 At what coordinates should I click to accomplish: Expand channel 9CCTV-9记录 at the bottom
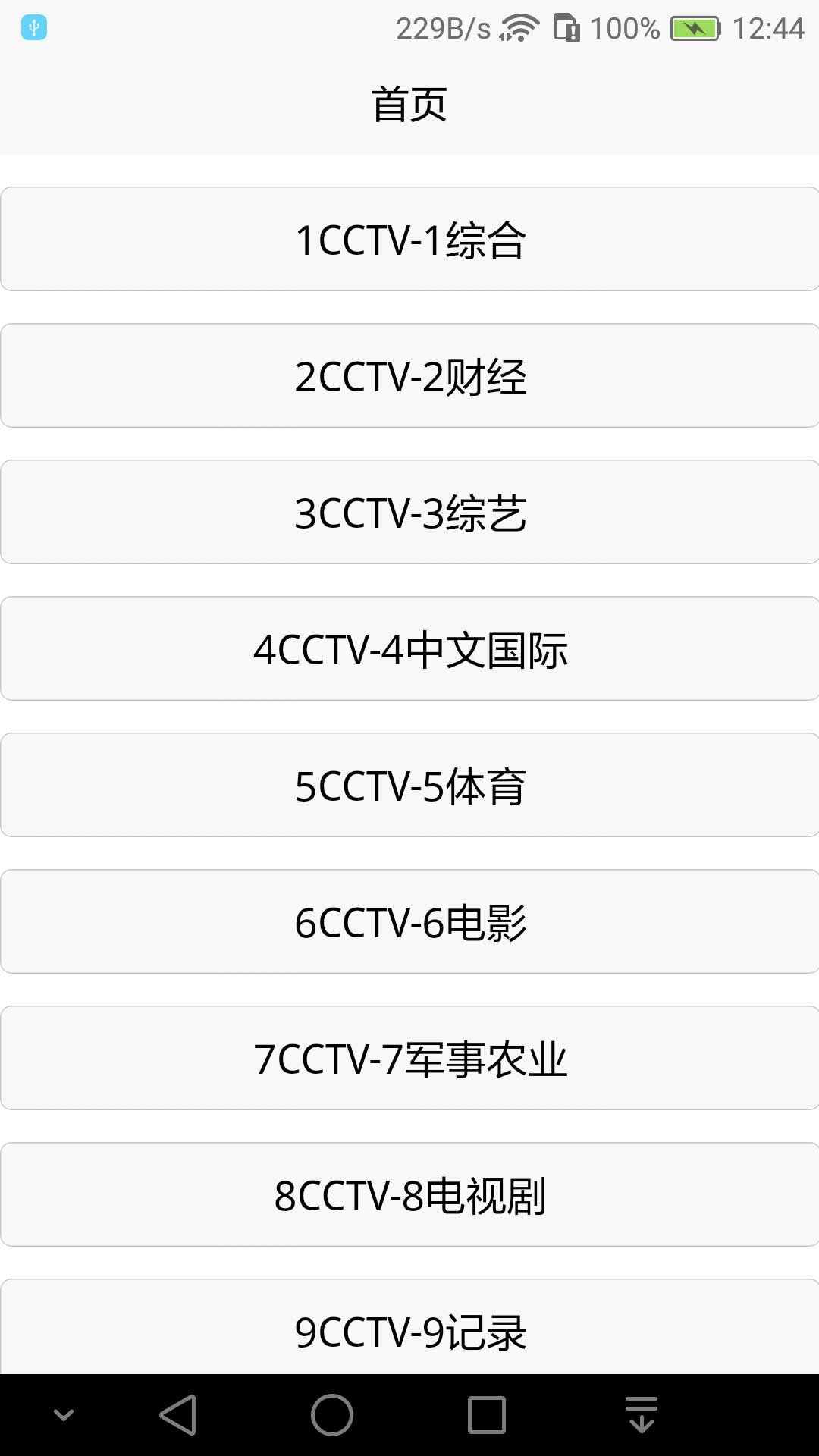tap(409, 1331)
